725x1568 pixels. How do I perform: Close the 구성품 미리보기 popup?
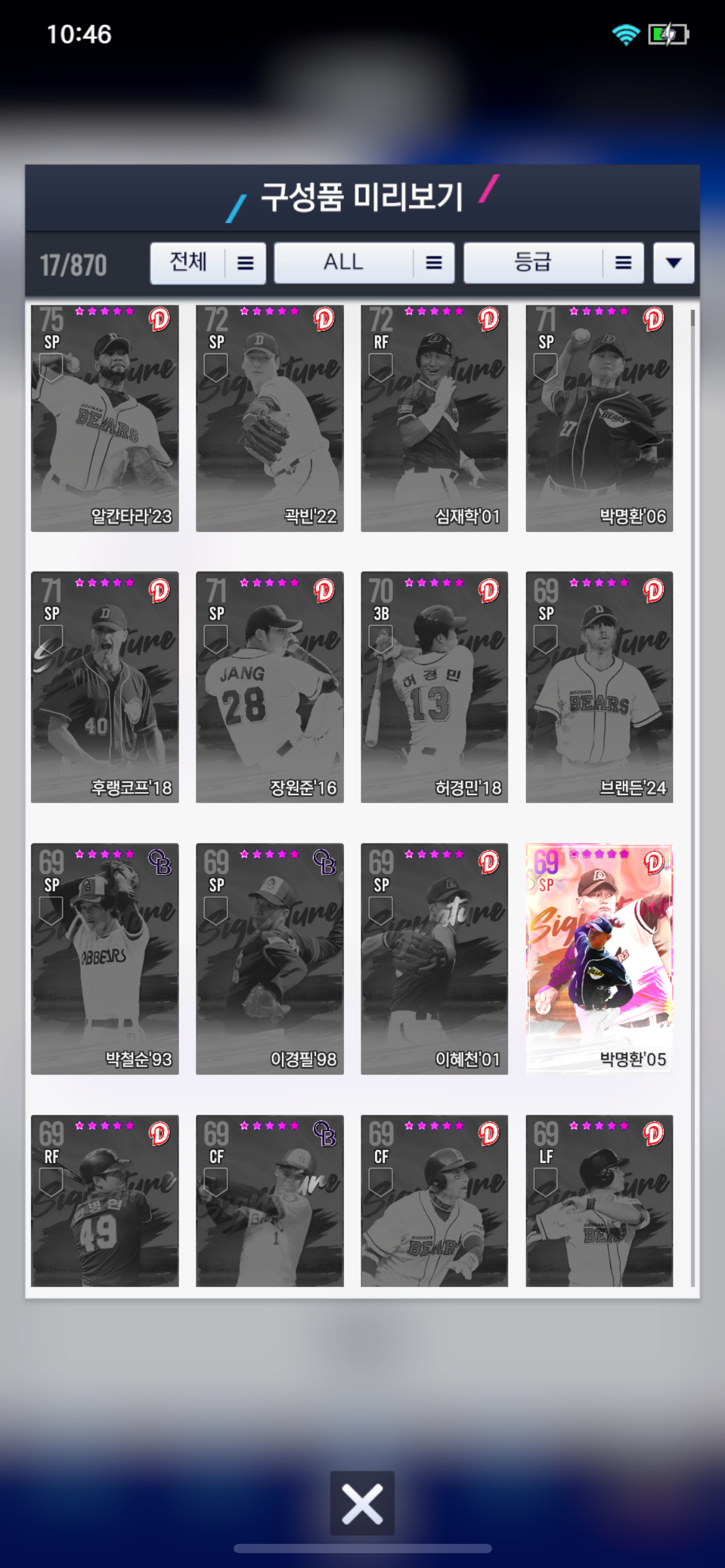pos(362,1502)
